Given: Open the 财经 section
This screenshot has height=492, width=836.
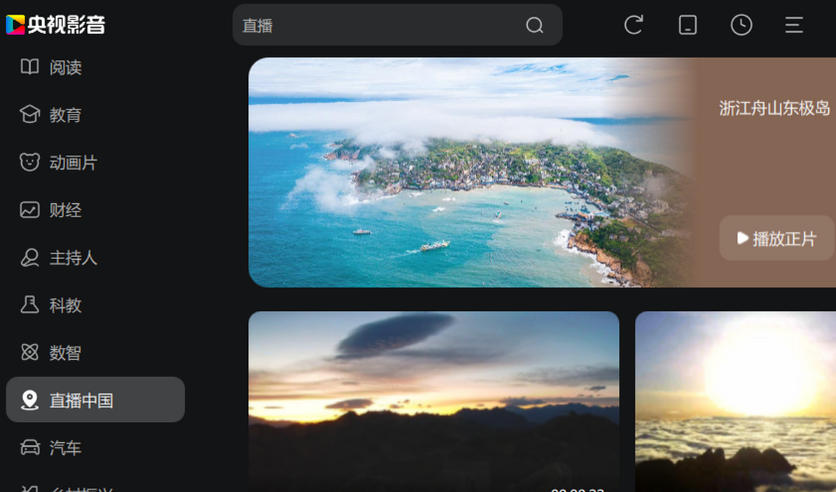Looking at the screenshot, I should click(65, 210).
